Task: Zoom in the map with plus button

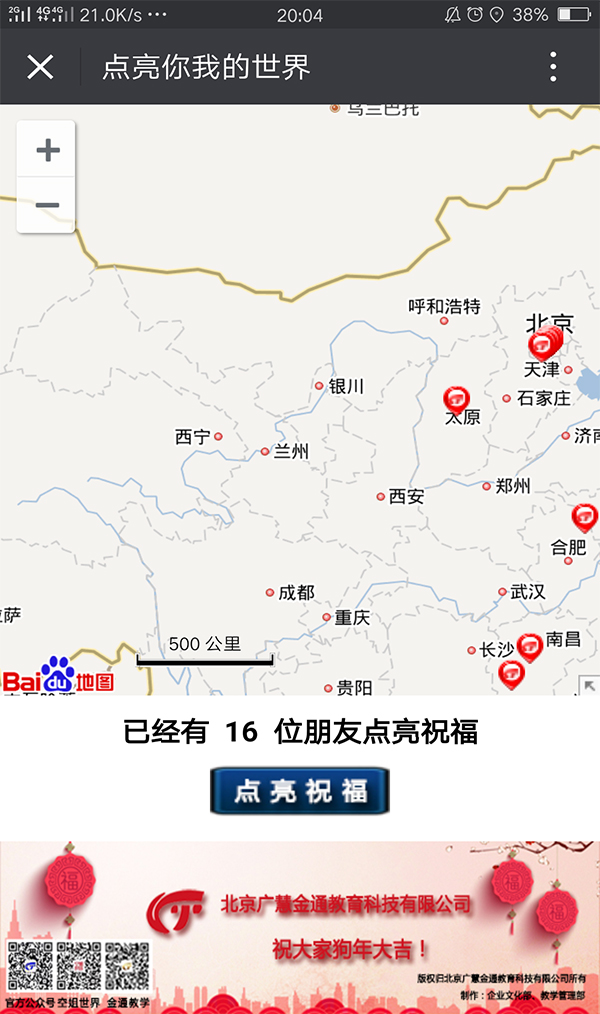Action: click(47, 150)
